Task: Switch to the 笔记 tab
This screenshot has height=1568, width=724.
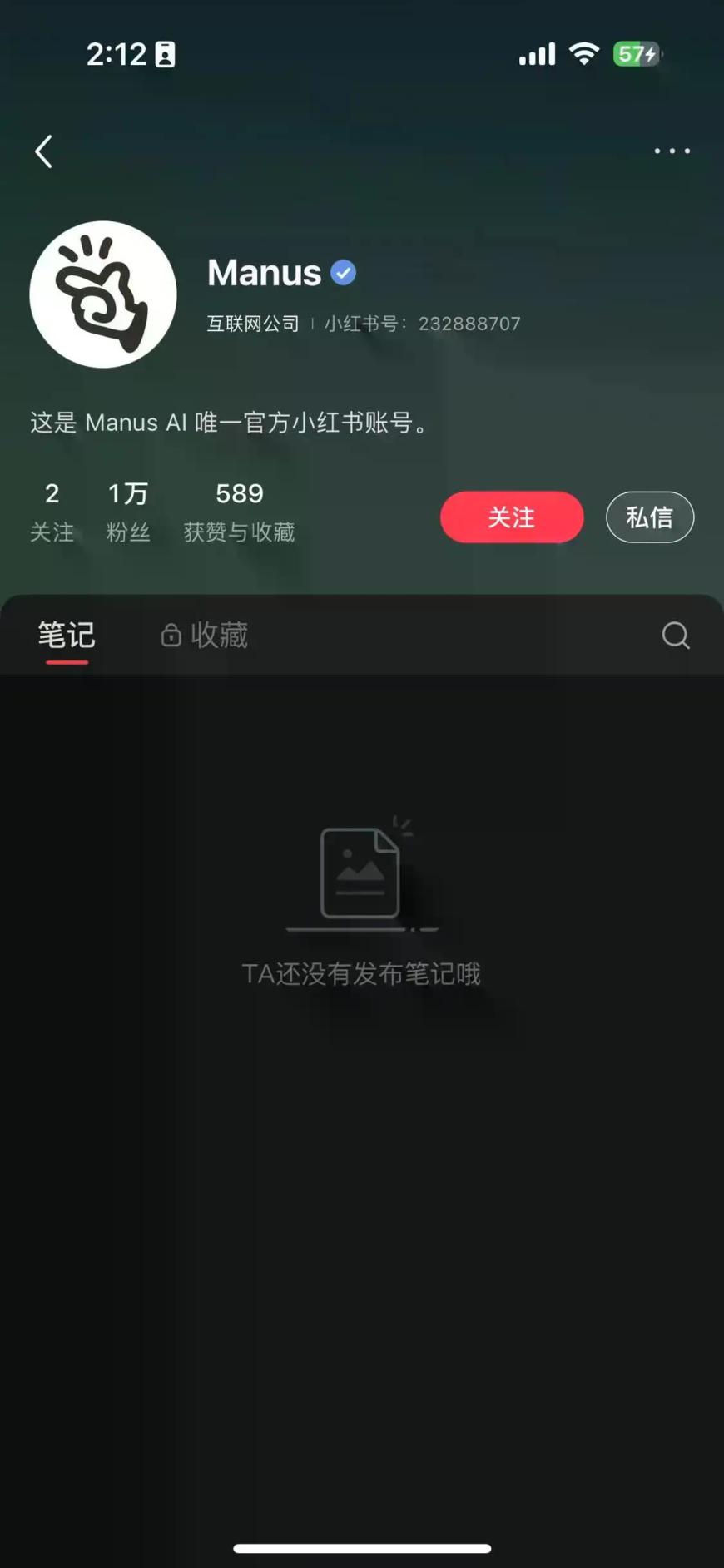Action: [x=67, y=636]
